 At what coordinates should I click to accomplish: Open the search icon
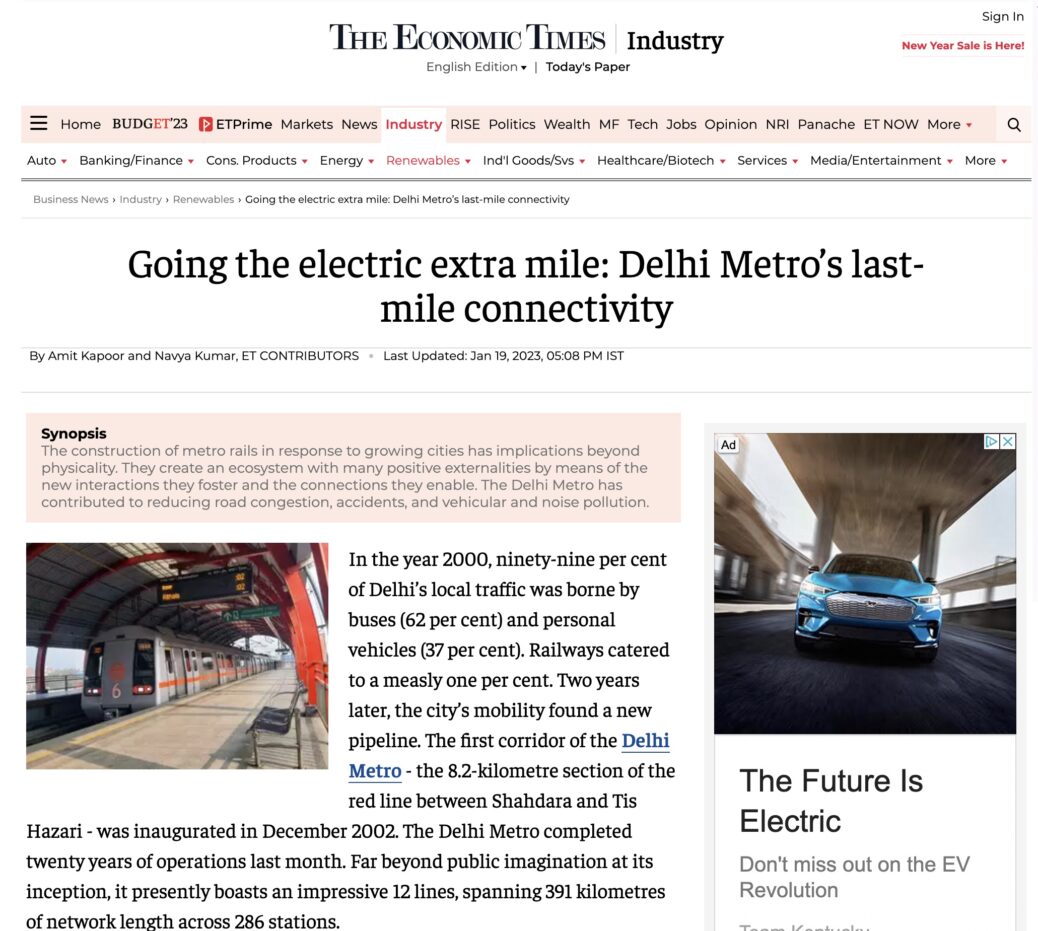click(1014, 125)
